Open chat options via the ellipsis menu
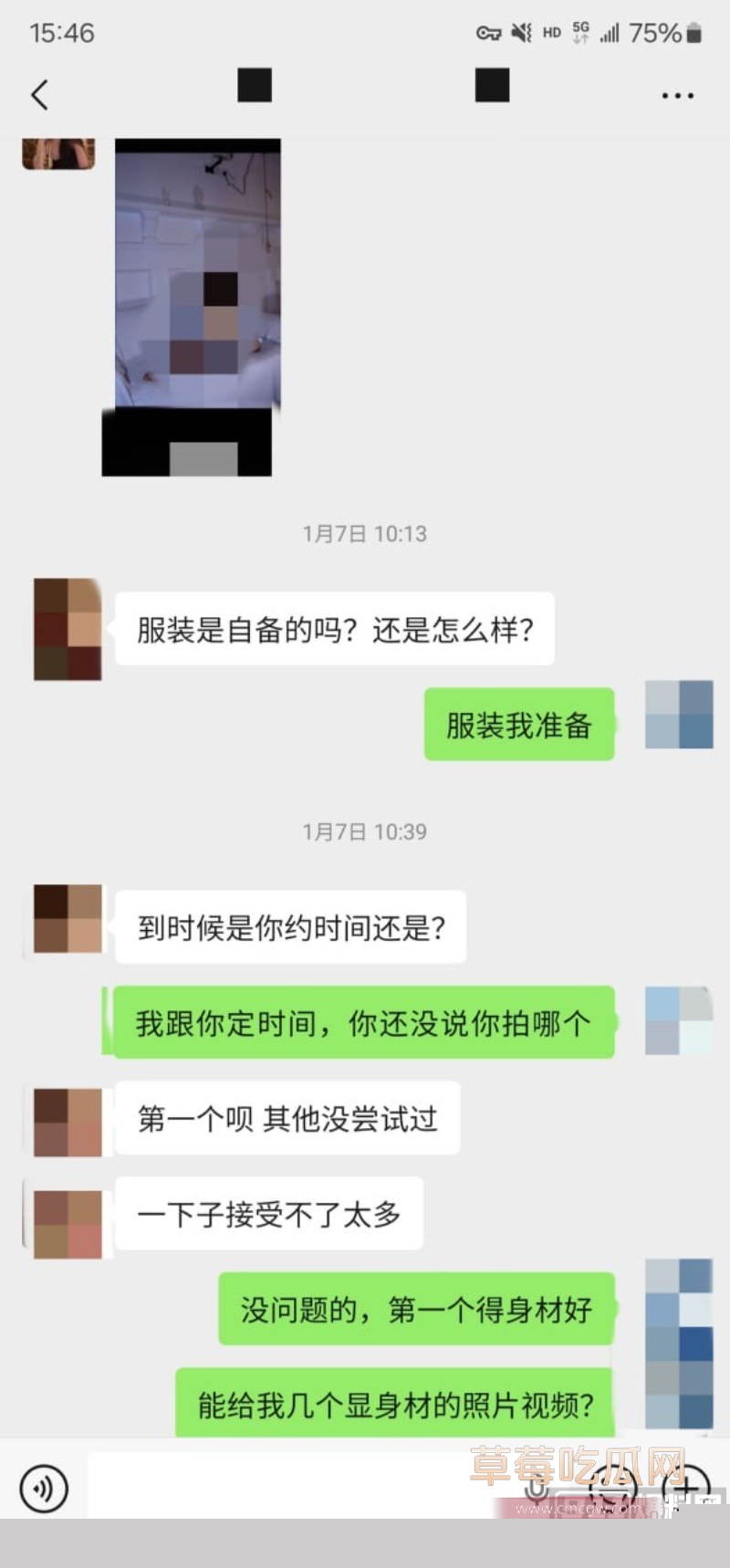Screen dimensions: 730x1568 coord(677,94)
